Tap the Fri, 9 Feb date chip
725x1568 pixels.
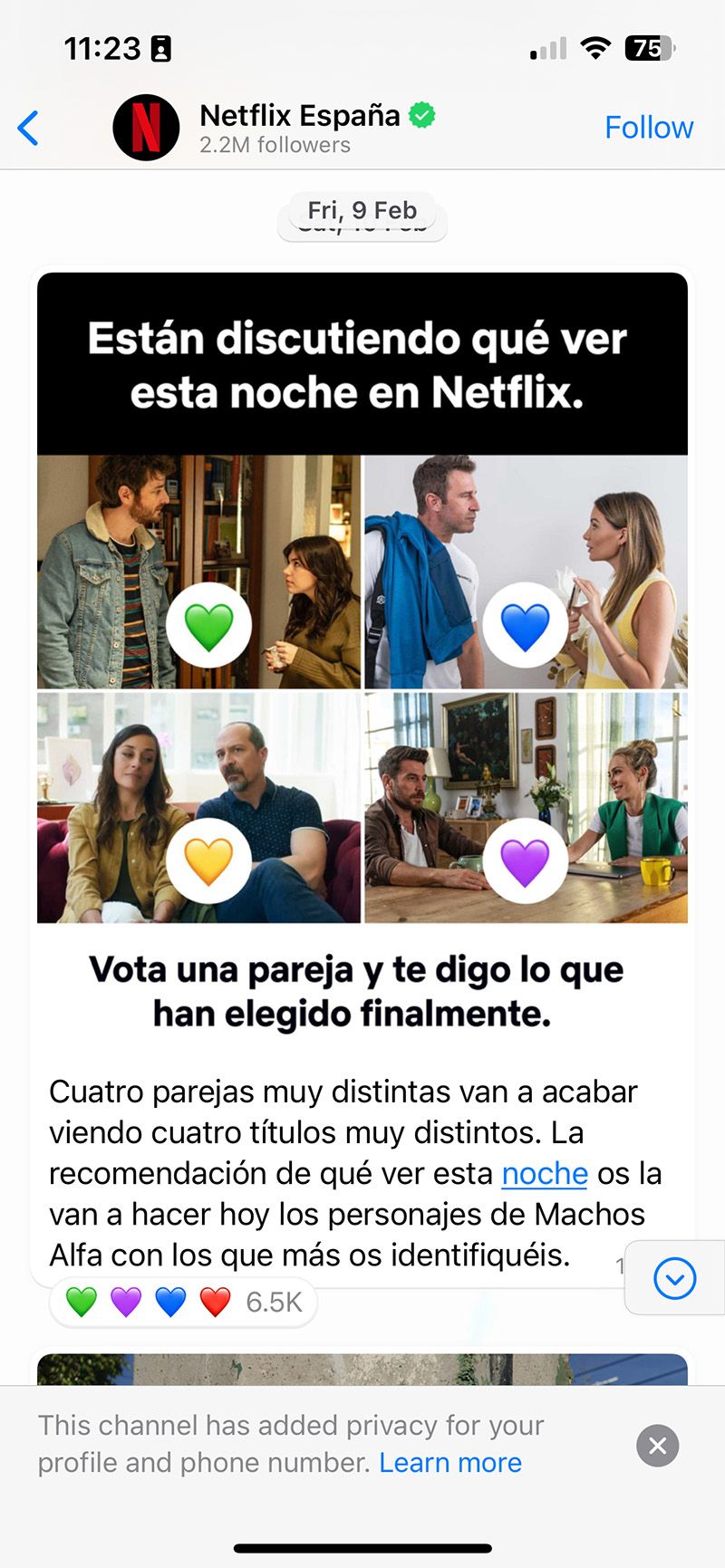click(x=362, y=210)
